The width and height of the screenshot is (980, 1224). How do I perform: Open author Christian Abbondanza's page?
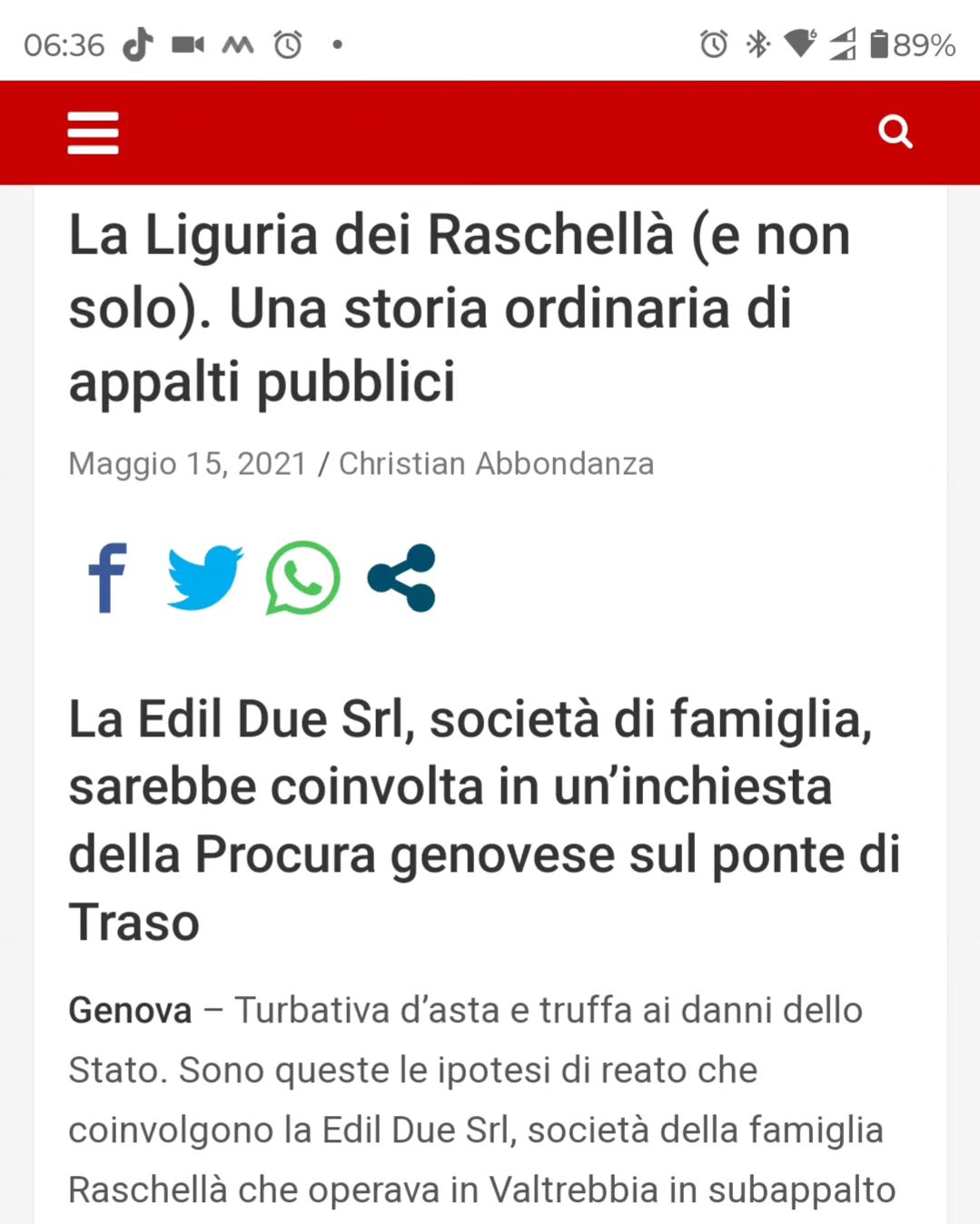(496, 464)
